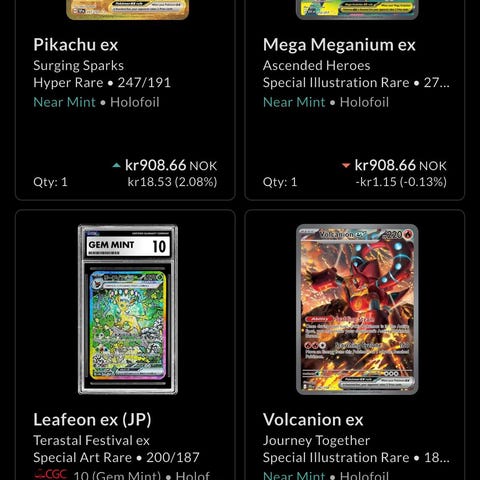Open the Pikachu ex card
The image size is (480, 480).
[125, 100]
